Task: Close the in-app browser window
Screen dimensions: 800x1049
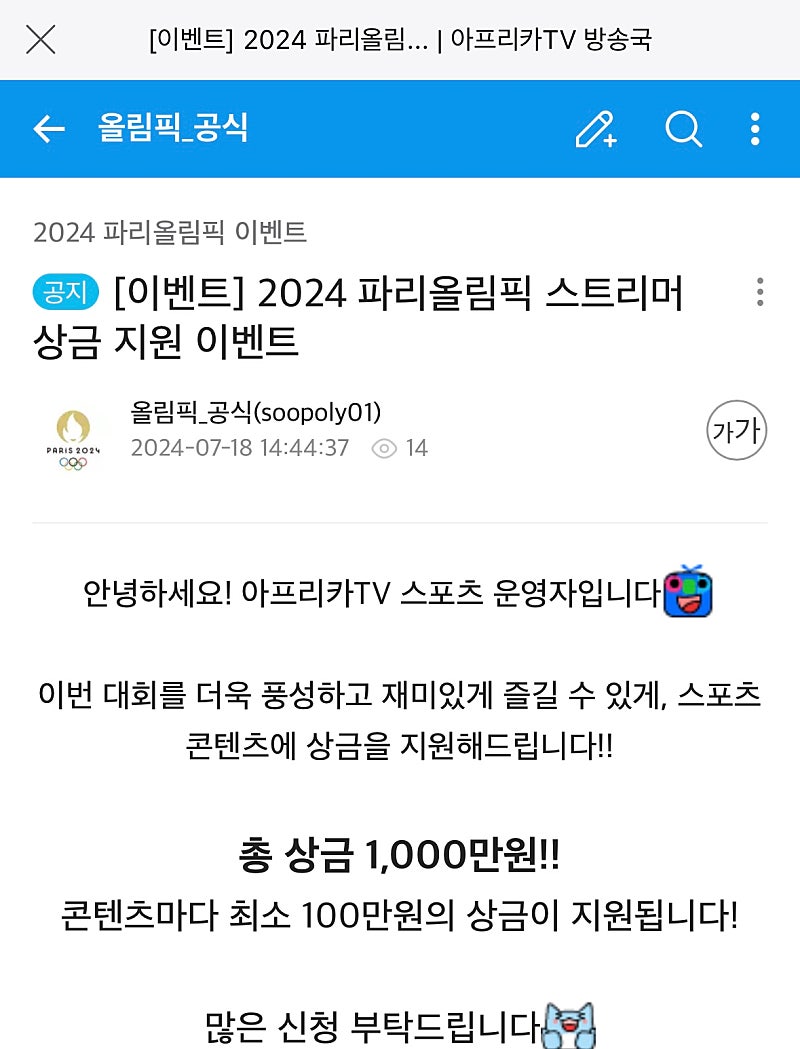Action: click(x=40, y=40)
